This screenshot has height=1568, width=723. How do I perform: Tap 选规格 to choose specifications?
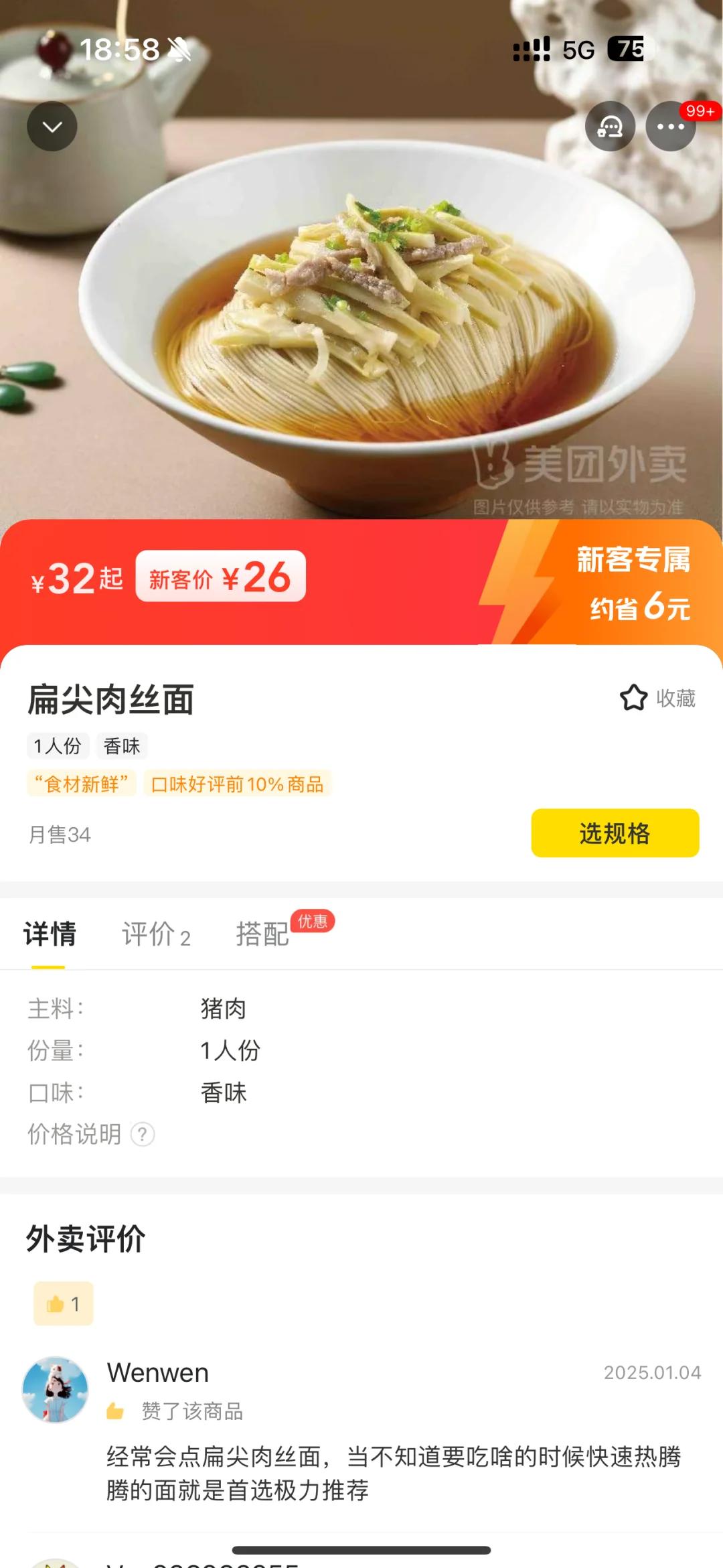pyautogui.click(x=615, y=833)
